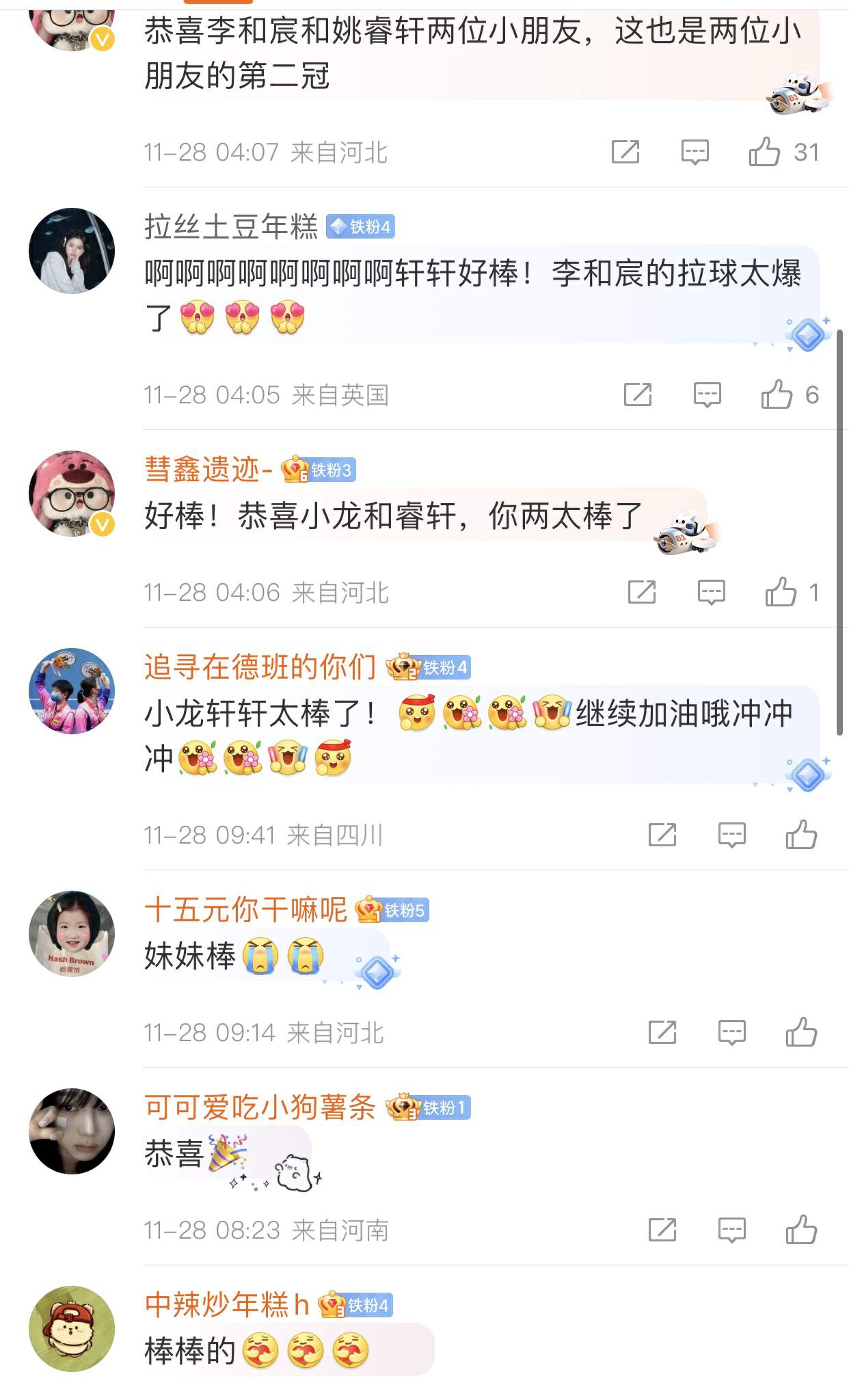Viewport: 849px width, 1400px height.
Task: Reply to 彗鑫遗迹-'s 04:06 comment
Action: [711, 592]
